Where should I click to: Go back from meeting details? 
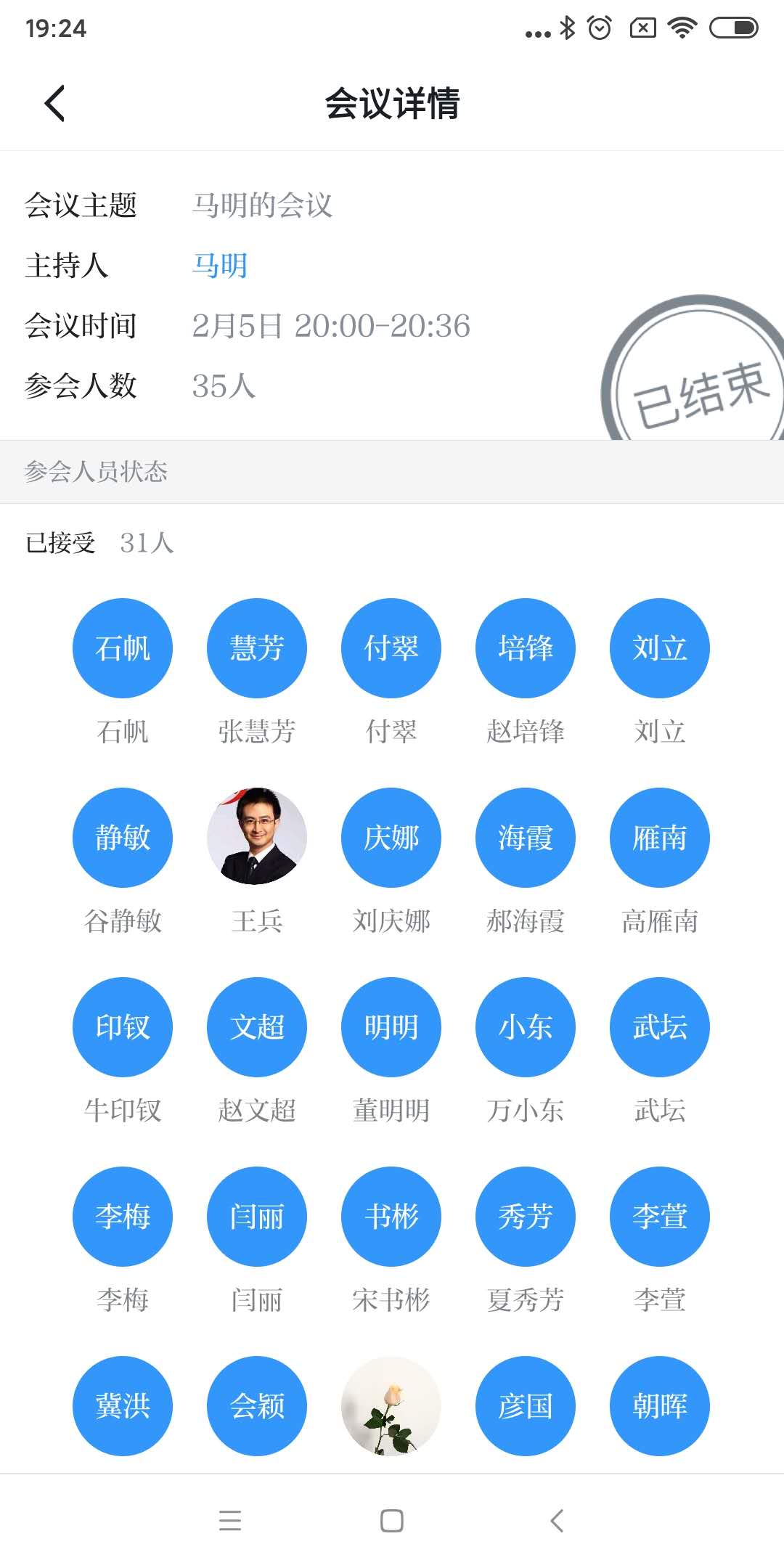point(55,103)
